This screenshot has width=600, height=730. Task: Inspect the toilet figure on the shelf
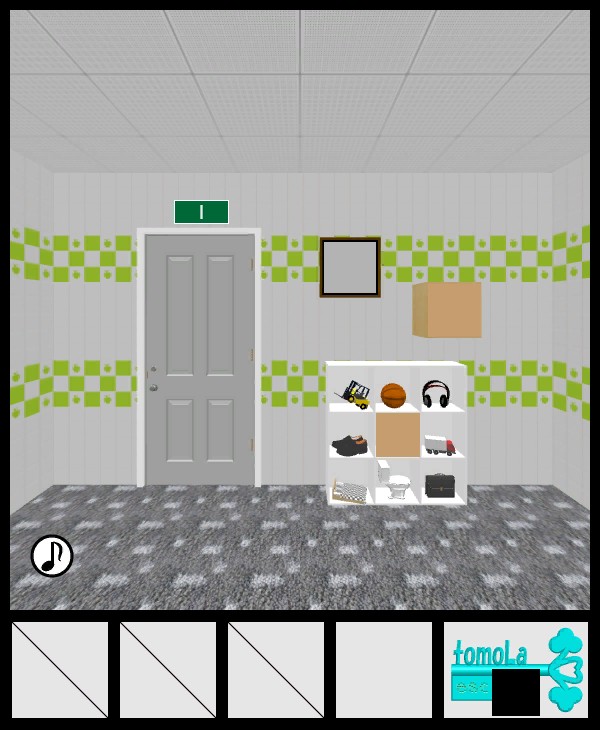pyautogui.click(x=395, y=482)
